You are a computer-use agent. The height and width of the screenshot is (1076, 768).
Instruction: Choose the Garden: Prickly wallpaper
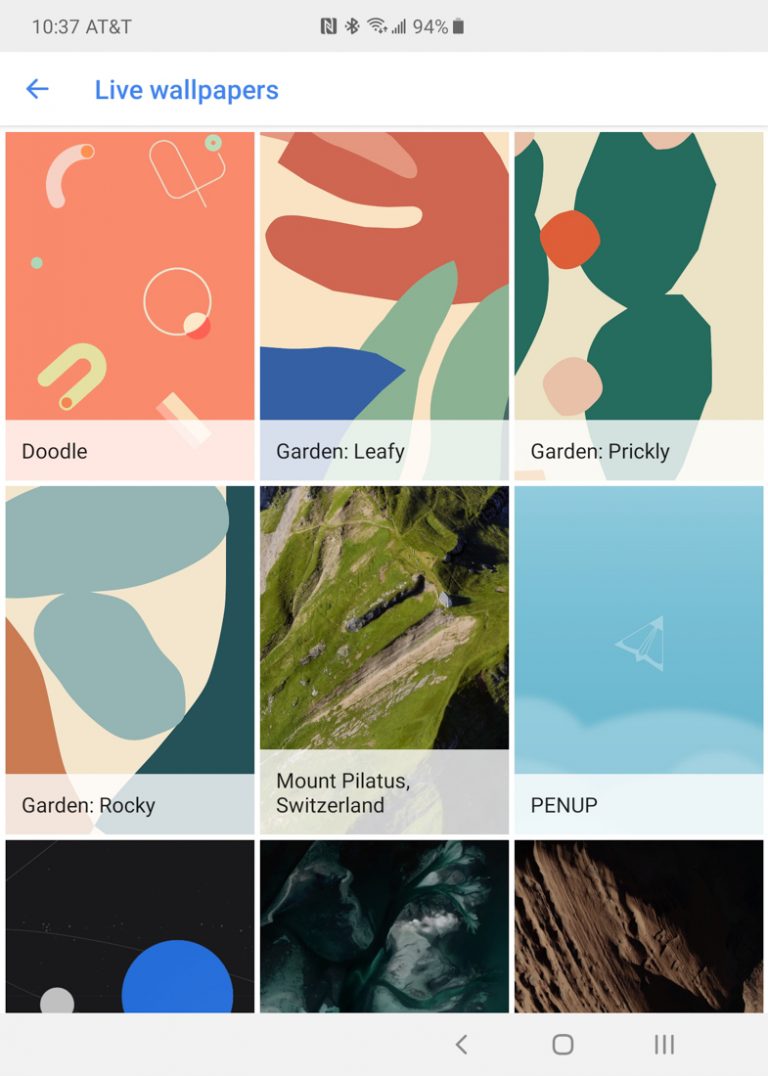click(x=638, y=305)
